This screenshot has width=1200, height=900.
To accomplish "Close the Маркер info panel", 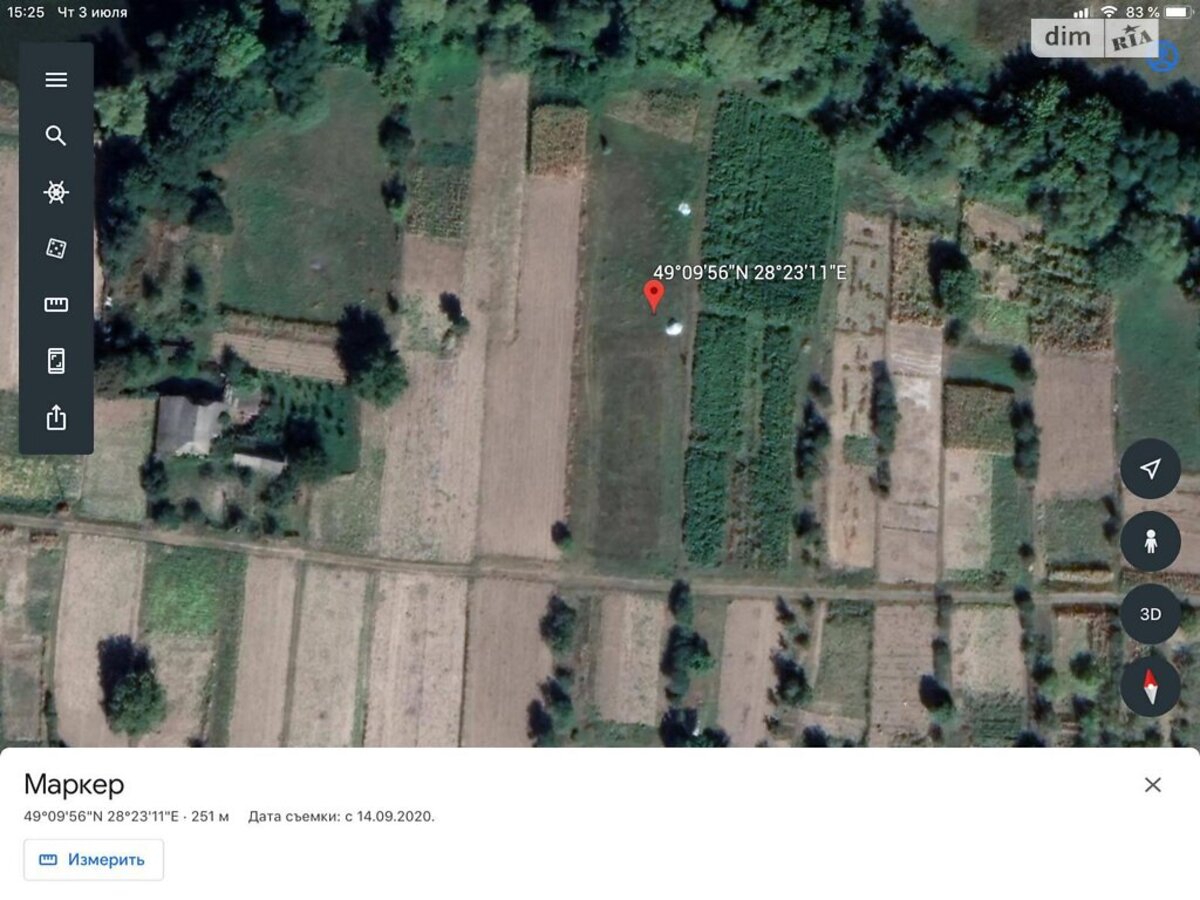I will tap(1153, 785).
